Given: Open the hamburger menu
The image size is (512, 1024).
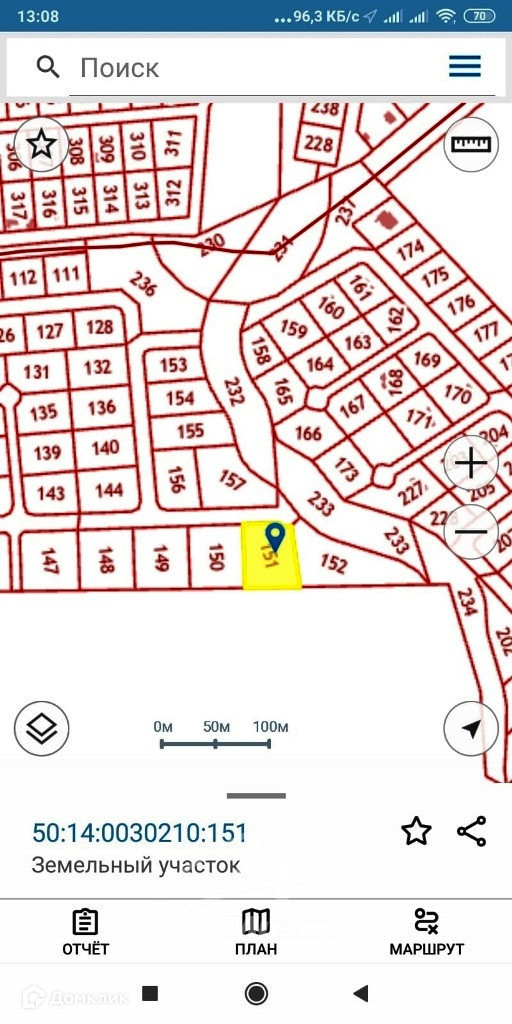Looking at the screenshot, I should 465,67.
